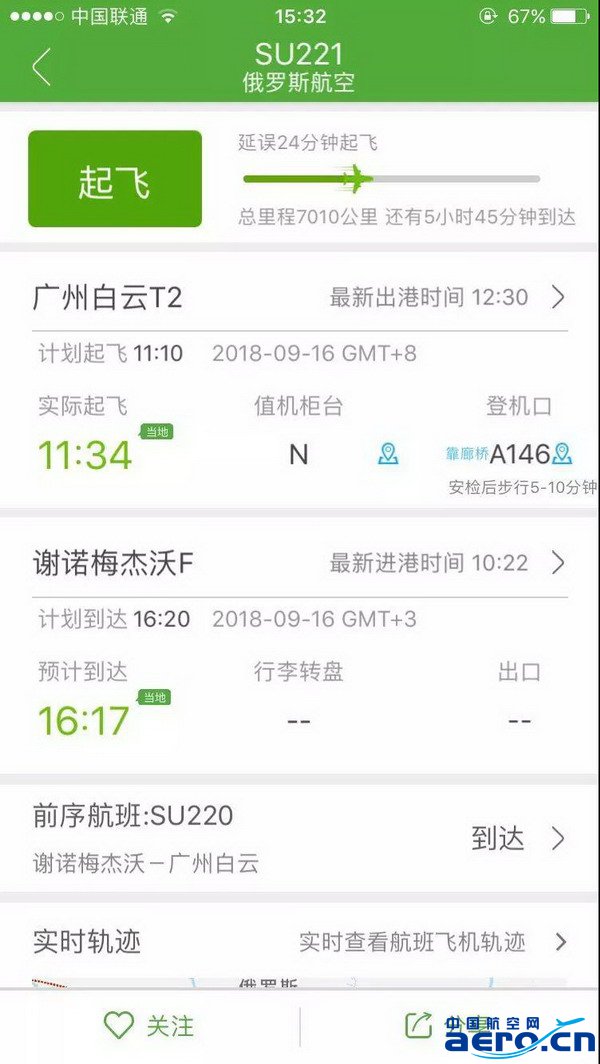This screenshot has width=600, height=1064.
Task: Show boarding gate A146 on map
Action: point(561,454)
